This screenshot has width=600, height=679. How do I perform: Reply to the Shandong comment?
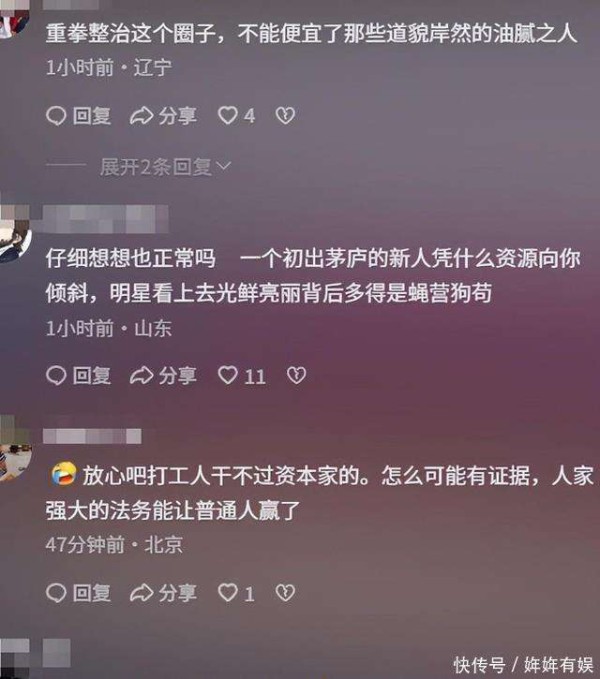pyautogui.click(x=79, y=376)
